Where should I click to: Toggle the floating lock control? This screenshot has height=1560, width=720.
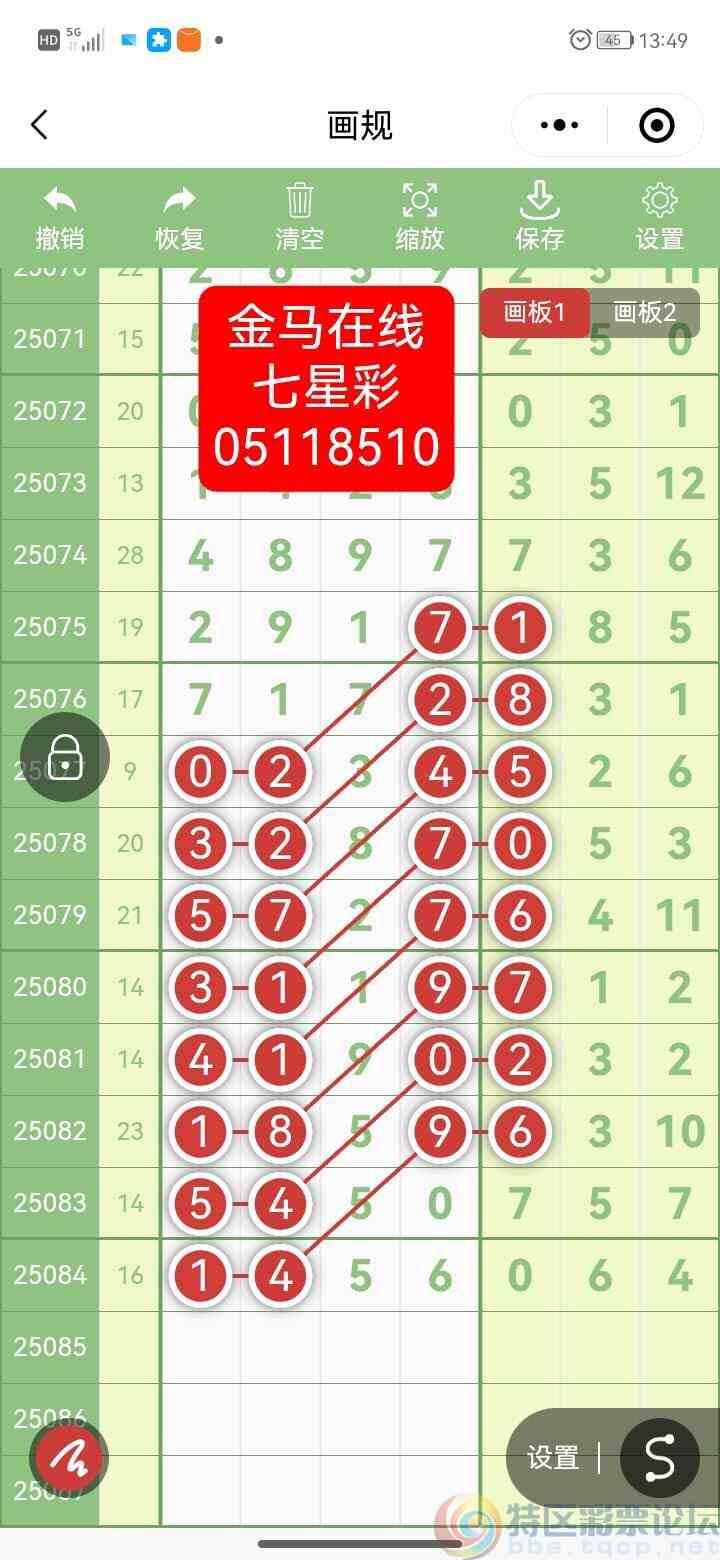click(x=64, y=757)
